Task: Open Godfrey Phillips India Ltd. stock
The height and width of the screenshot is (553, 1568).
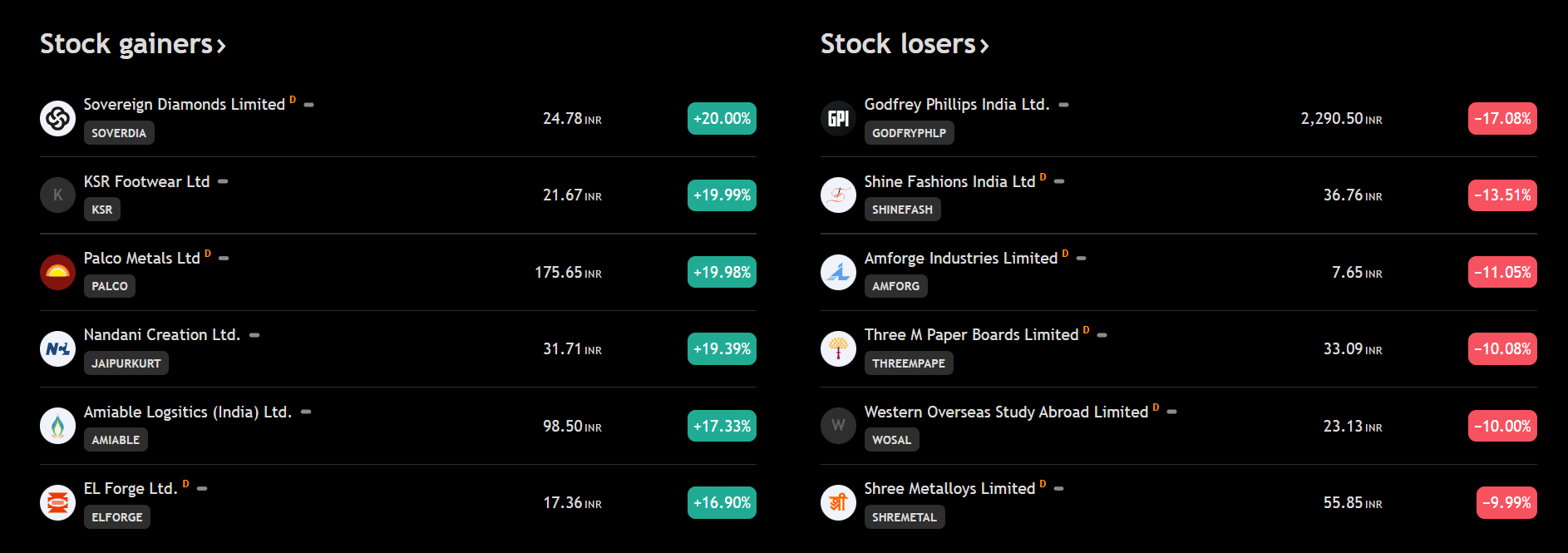Action: pyautogui.click(x=956, y=105)
